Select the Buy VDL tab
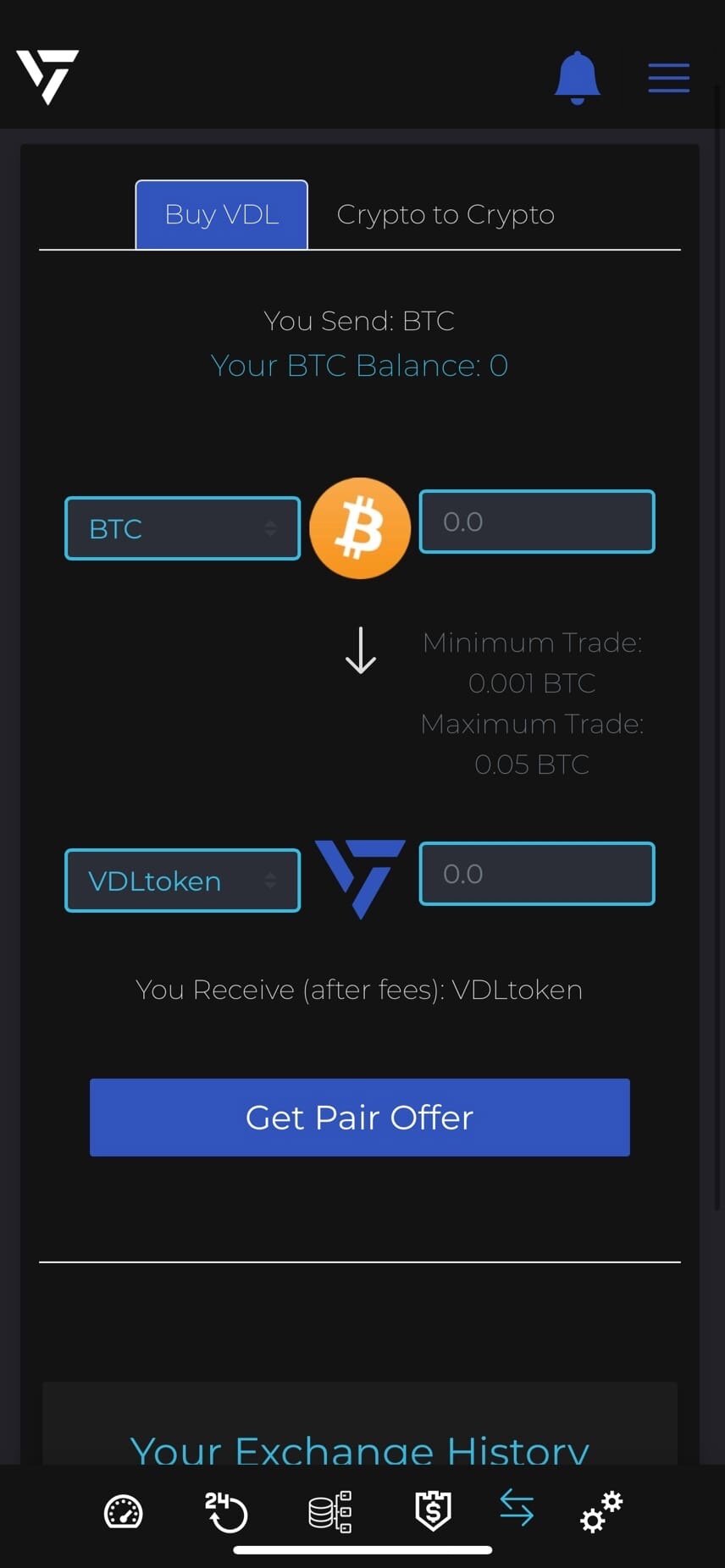 [x=222, y=215]
